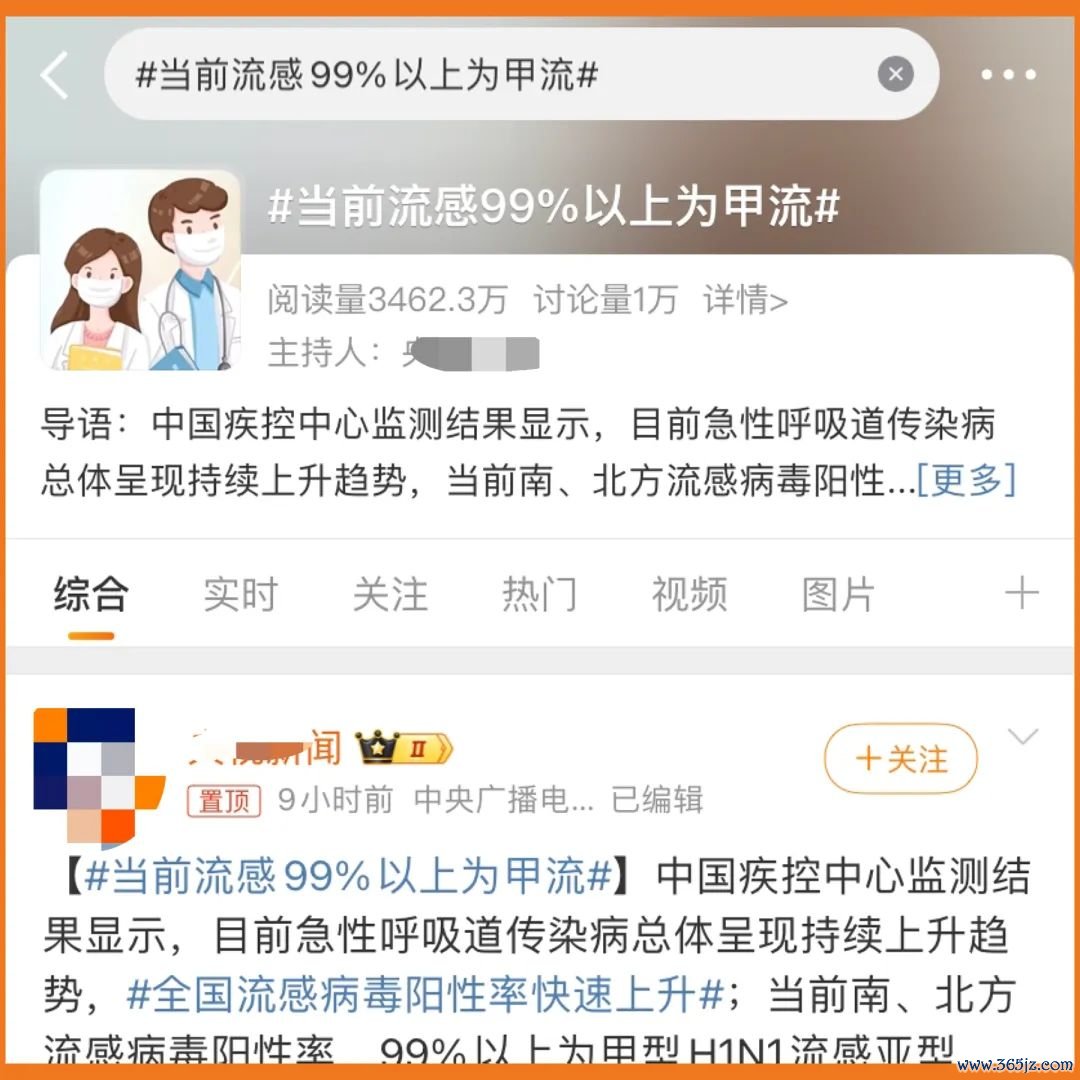
Task: Open the #当前流感99%以上为甲流# link in post
Action: (x=347, y=877)
